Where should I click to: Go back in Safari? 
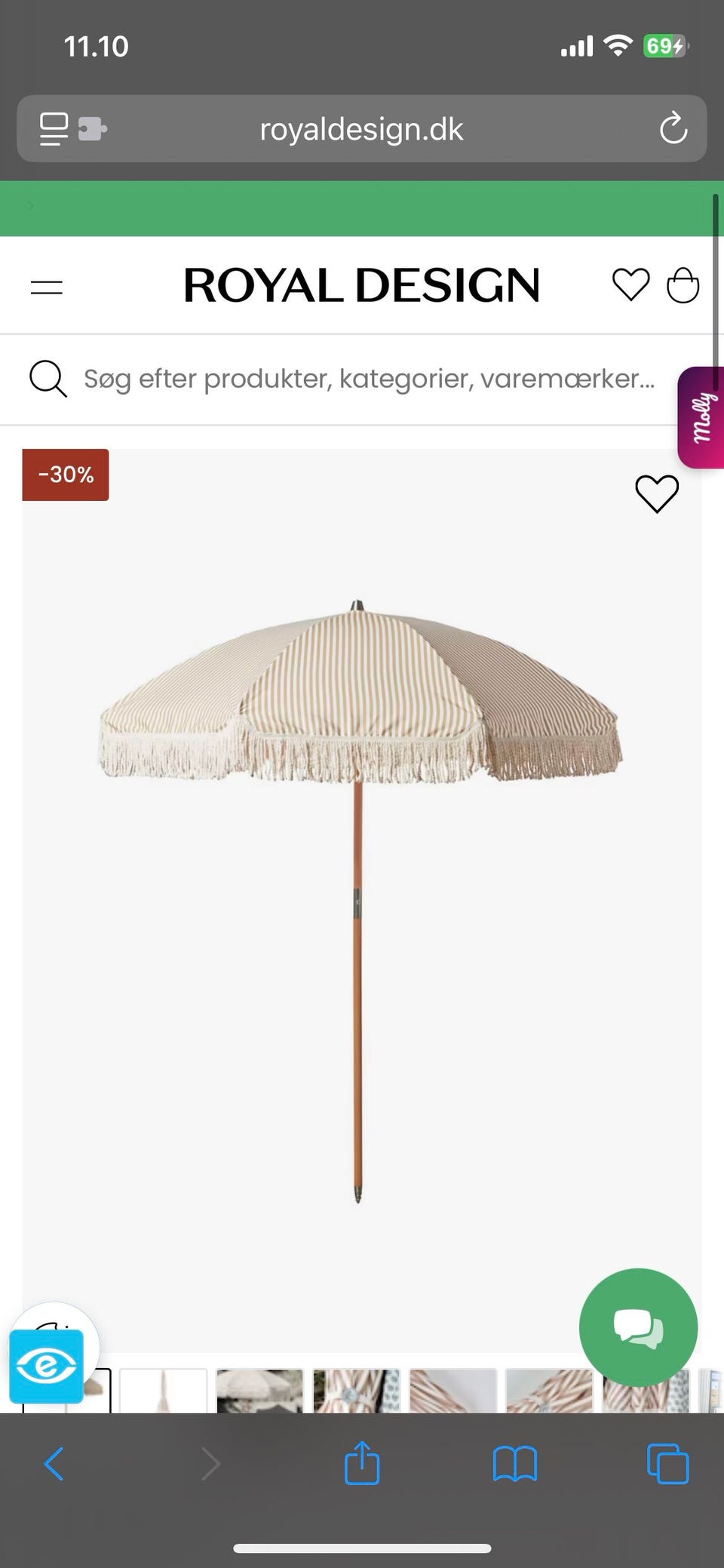point(54,1464)
